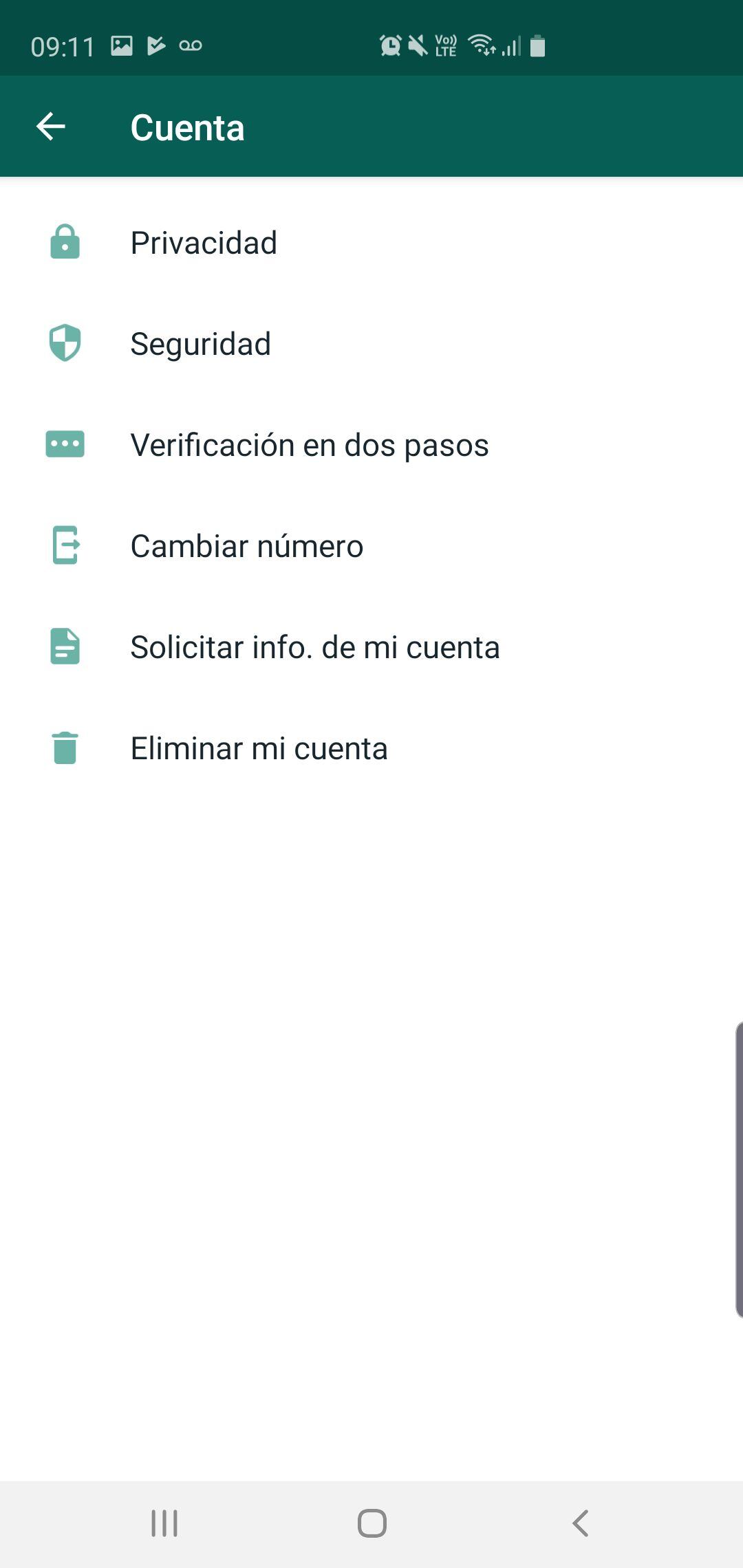Viewport: 743px width, 1568px height.
Task: Go back from the Cuenta screen
Action: (51, 127)
